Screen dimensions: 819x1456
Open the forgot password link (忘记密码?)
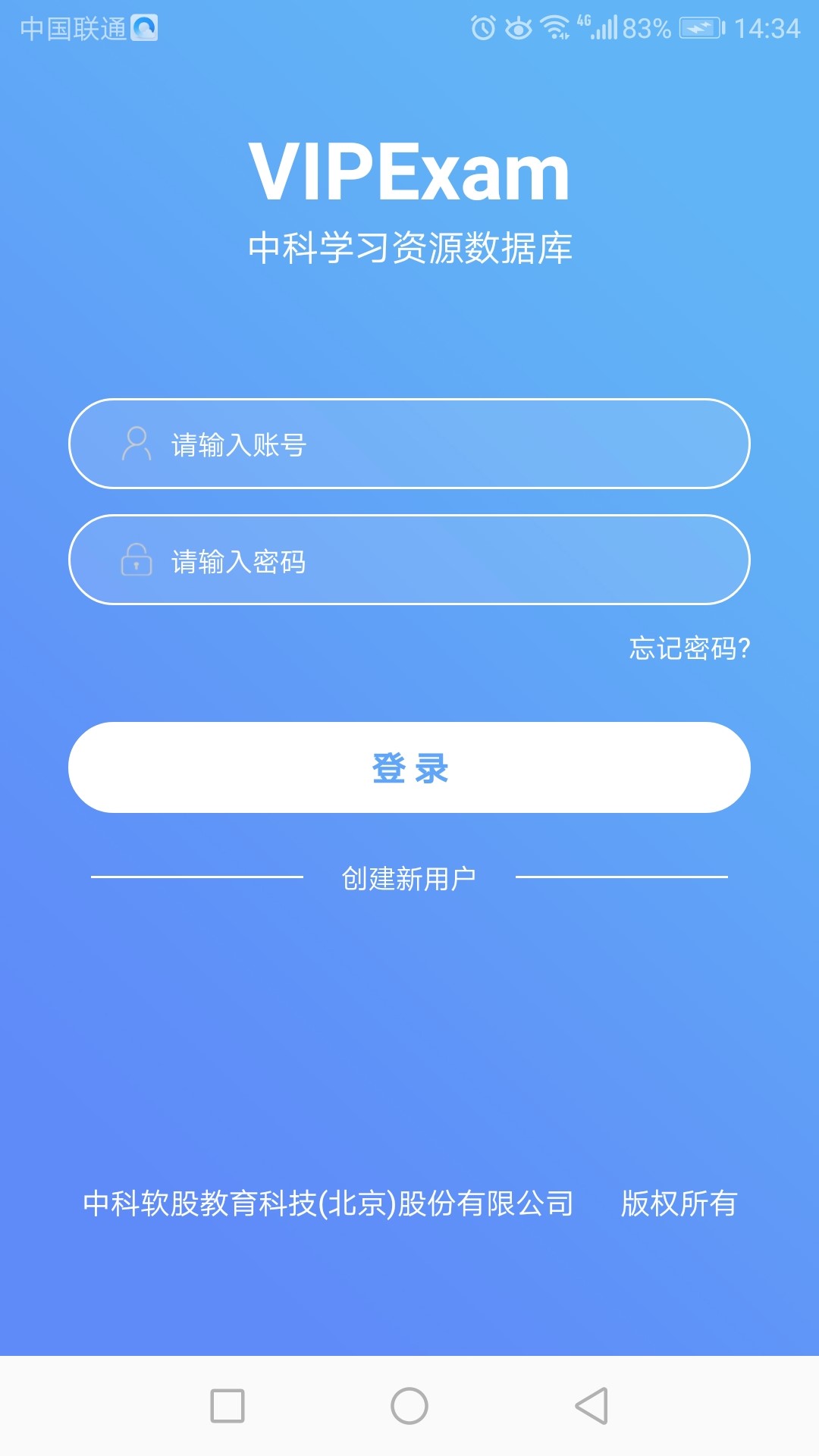point(689,649)
